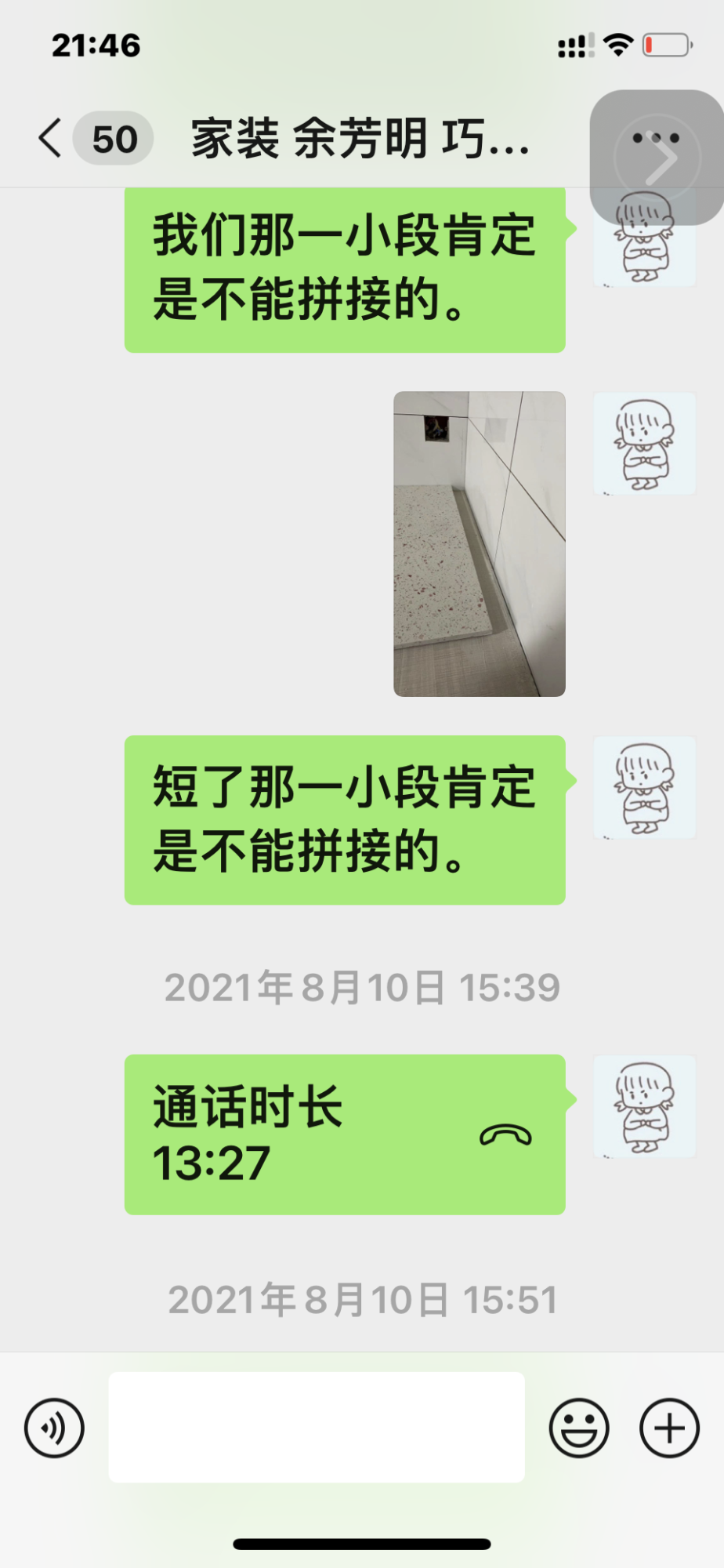
Task: Switch to voice message input
Action: (x=54, y=1428)
